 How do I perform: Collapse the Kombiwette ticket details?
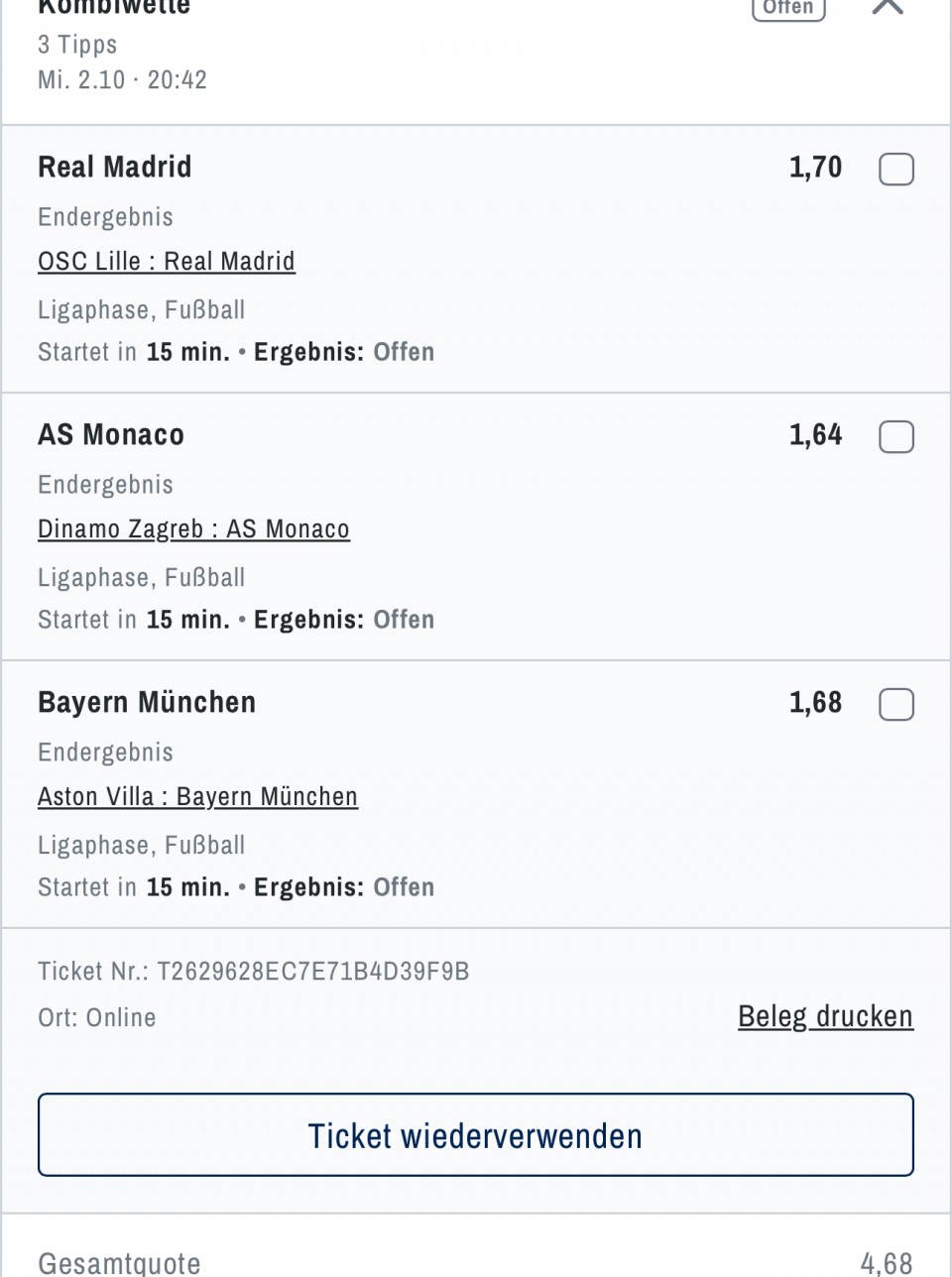click(x=888, y=8)
